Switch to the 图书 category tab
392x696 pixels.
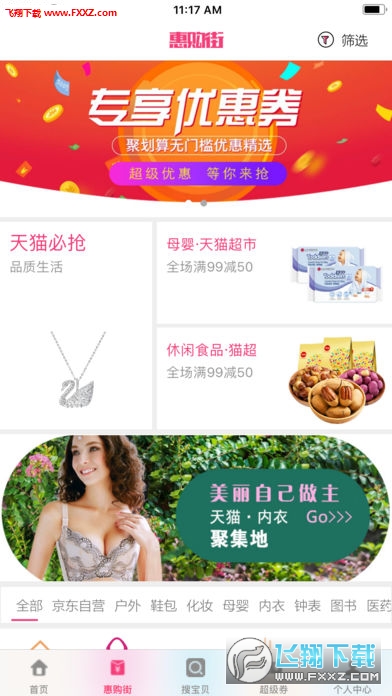[x=343, y=605]
